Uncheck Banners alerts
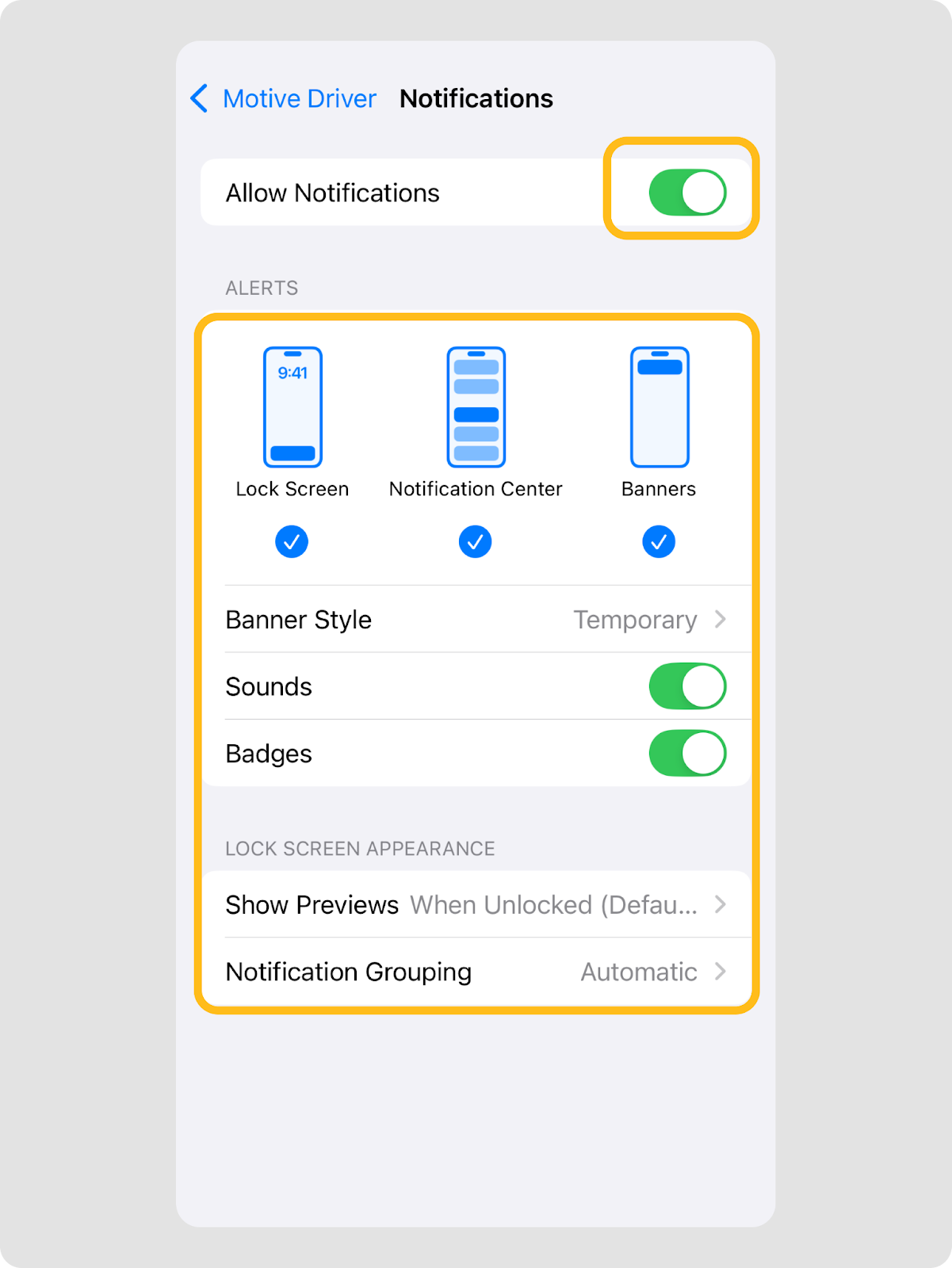 [658, 542]
